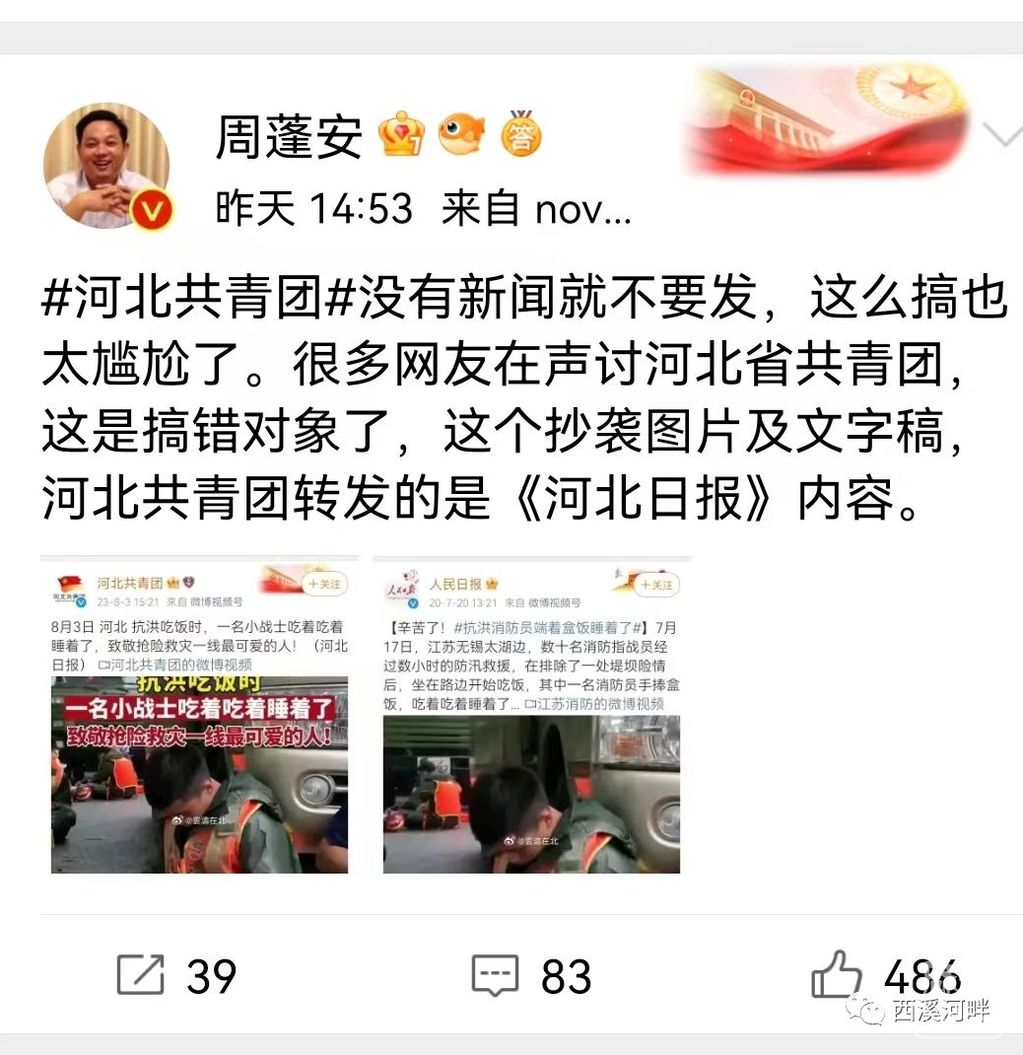
Task: Open the username 周蓬安
Action: (x=289, y=136)
